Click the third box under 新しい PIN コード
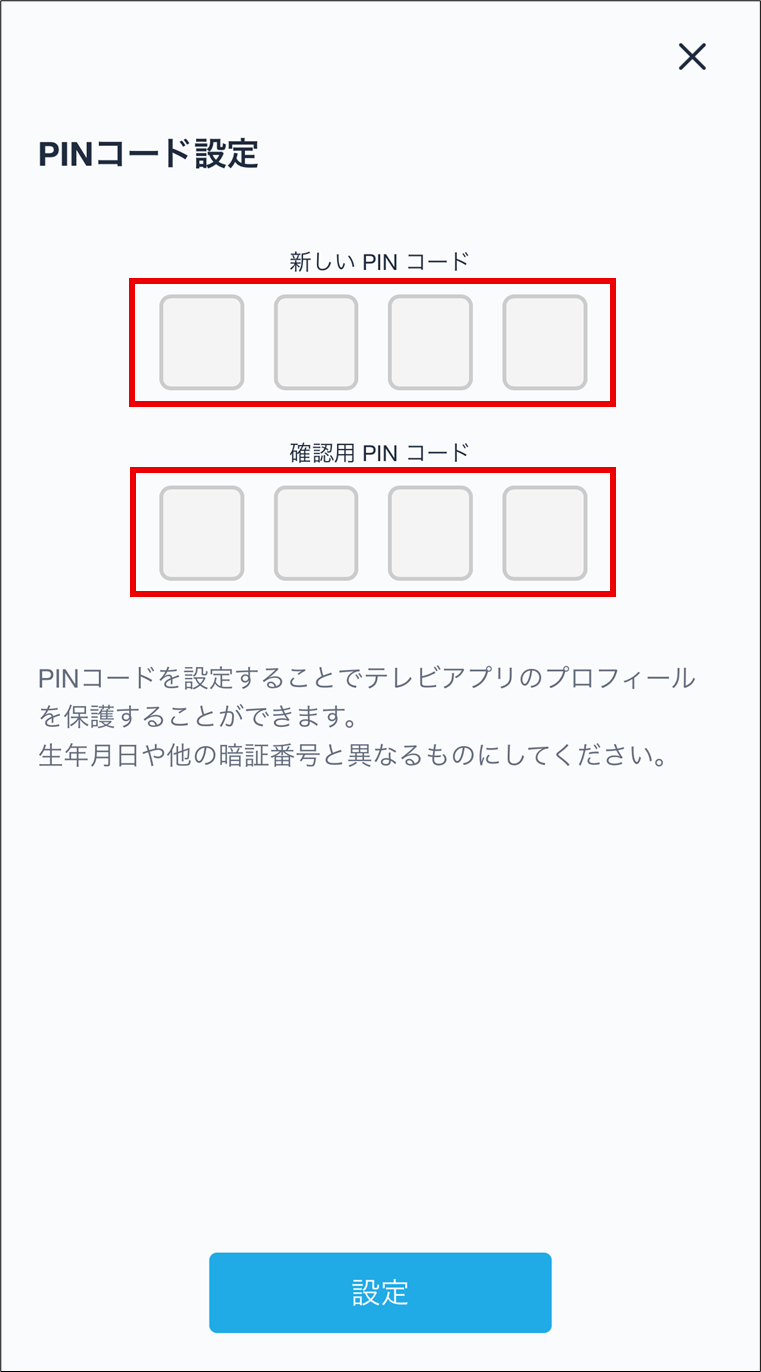The height and width of the screenshot is (1372, 761). [x=429, y=342]
